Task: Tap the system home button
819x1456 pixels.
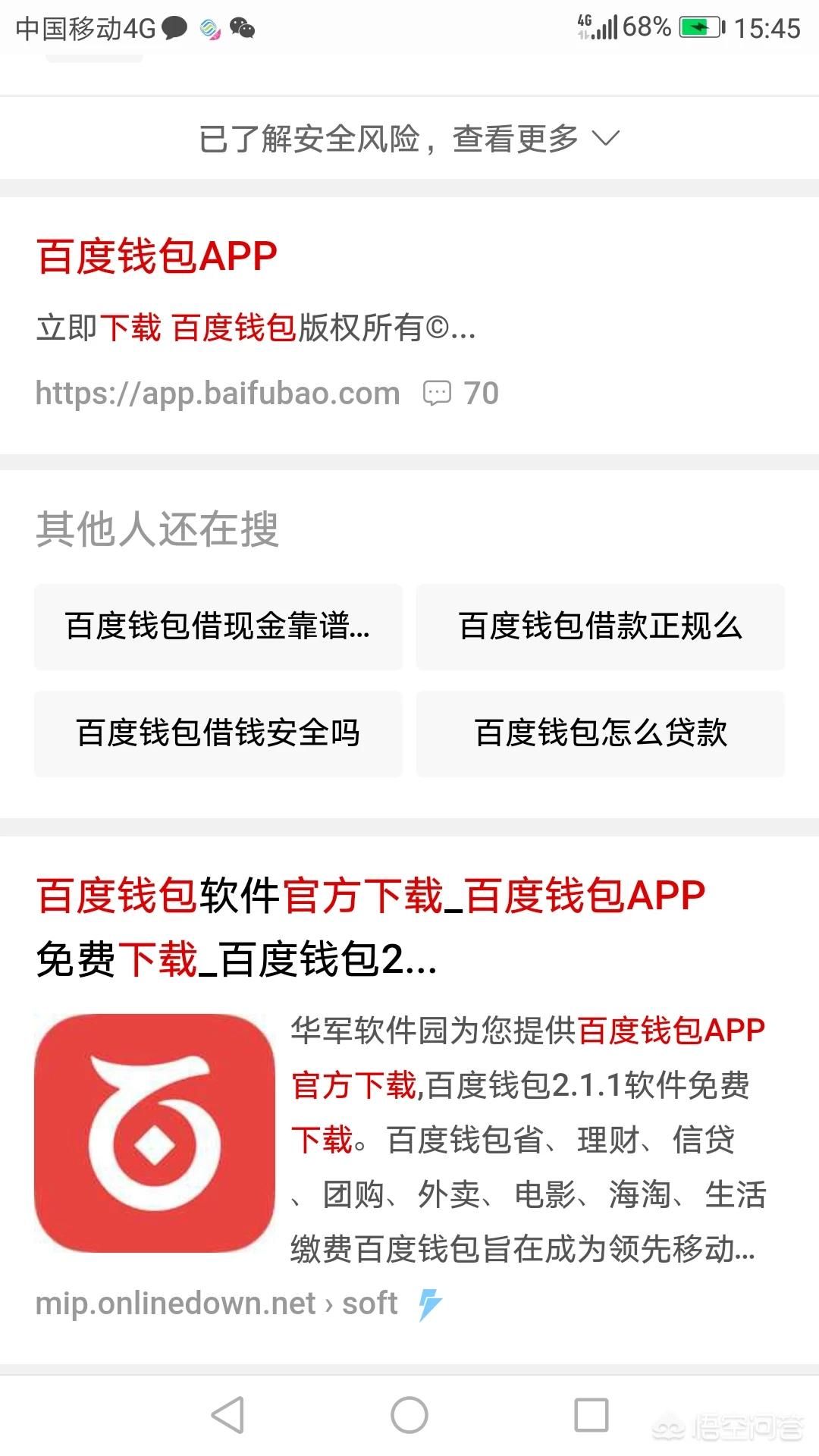Action: tap(409, 1415)
